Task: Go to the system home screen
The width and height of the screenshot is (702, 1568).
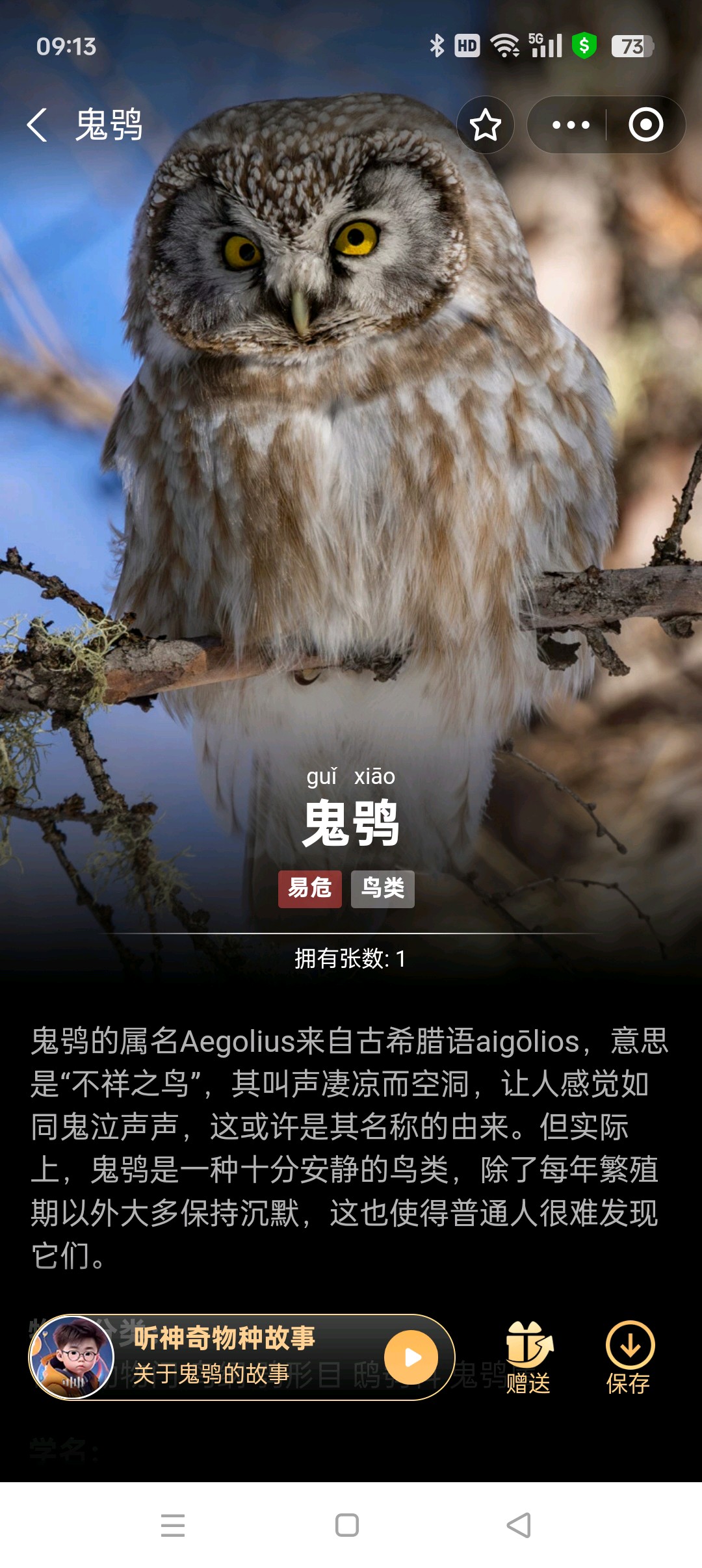Action: coord(347,1525)
